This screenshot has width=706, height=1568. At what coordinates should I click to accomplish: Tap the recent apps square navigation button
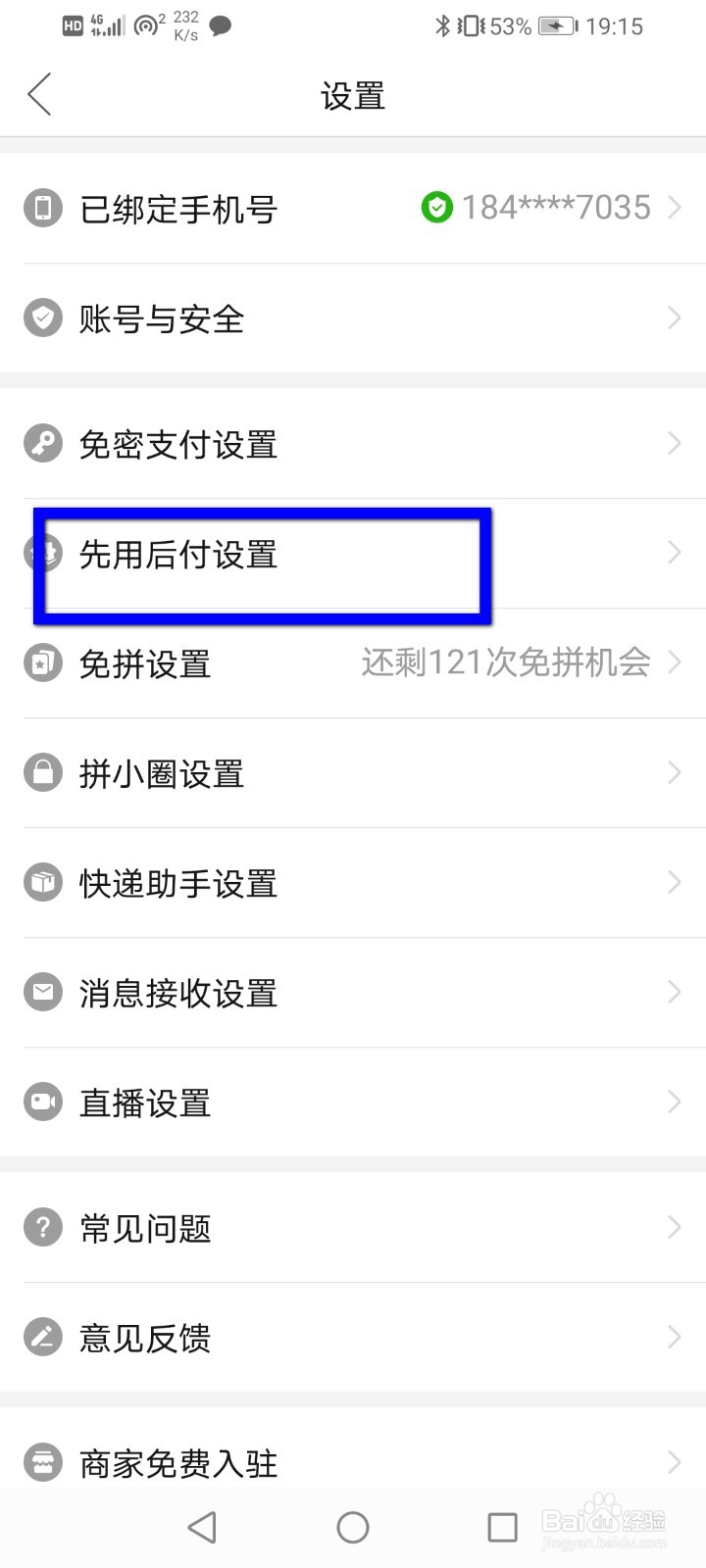(502, 1526)
